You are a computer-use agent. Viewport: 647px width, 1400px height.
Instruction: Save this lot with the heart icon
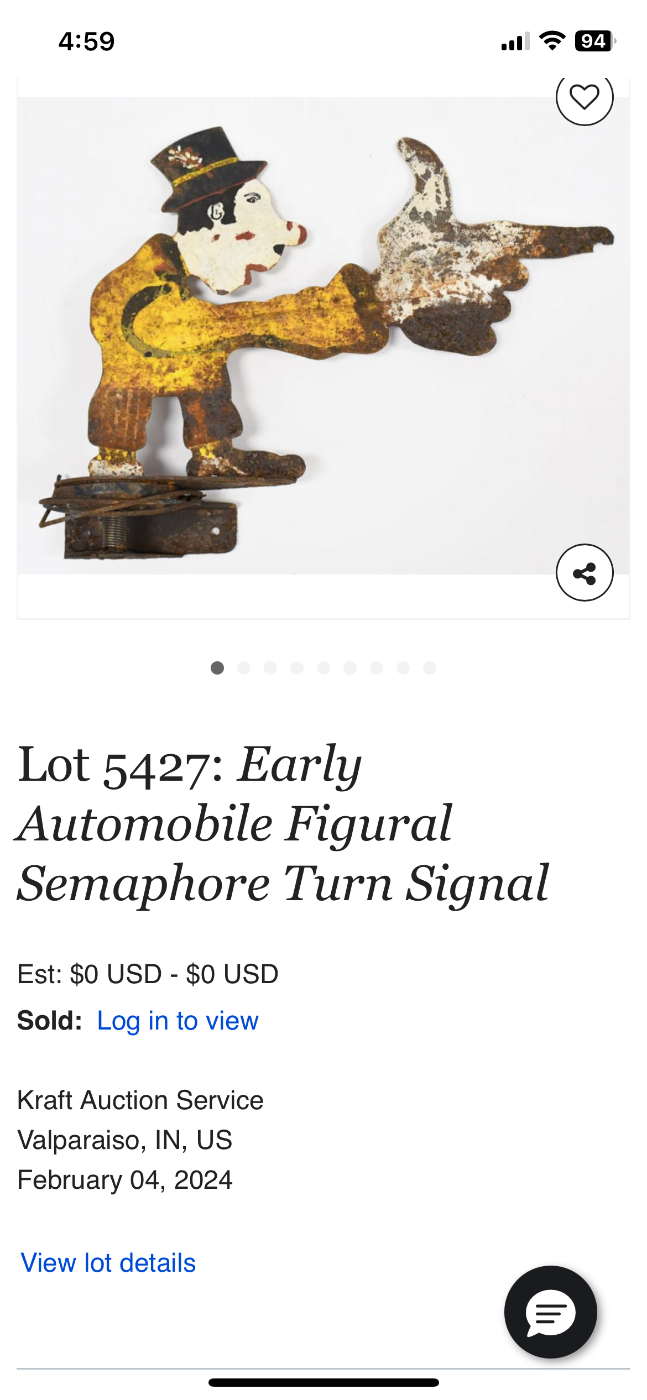pyautogui.click(x=584, y=98)
